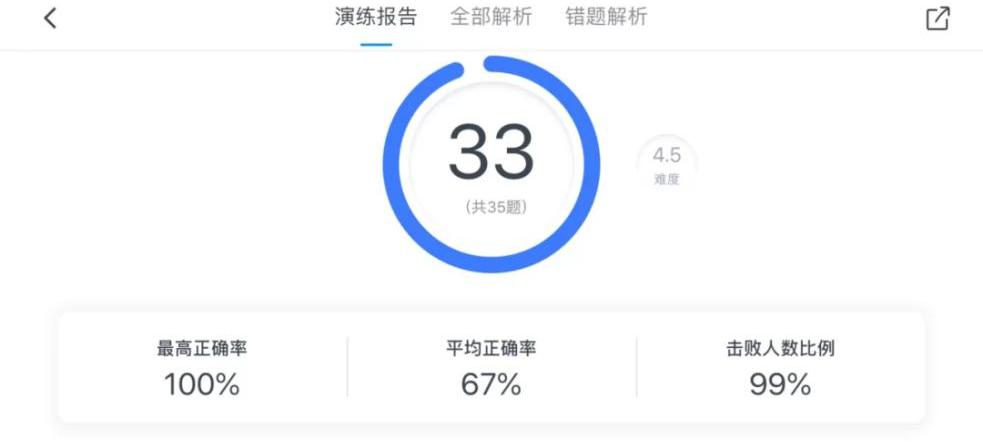This screenshot has width=983, height=442.
Task: Share the practice report
Action: pos(937,18)
